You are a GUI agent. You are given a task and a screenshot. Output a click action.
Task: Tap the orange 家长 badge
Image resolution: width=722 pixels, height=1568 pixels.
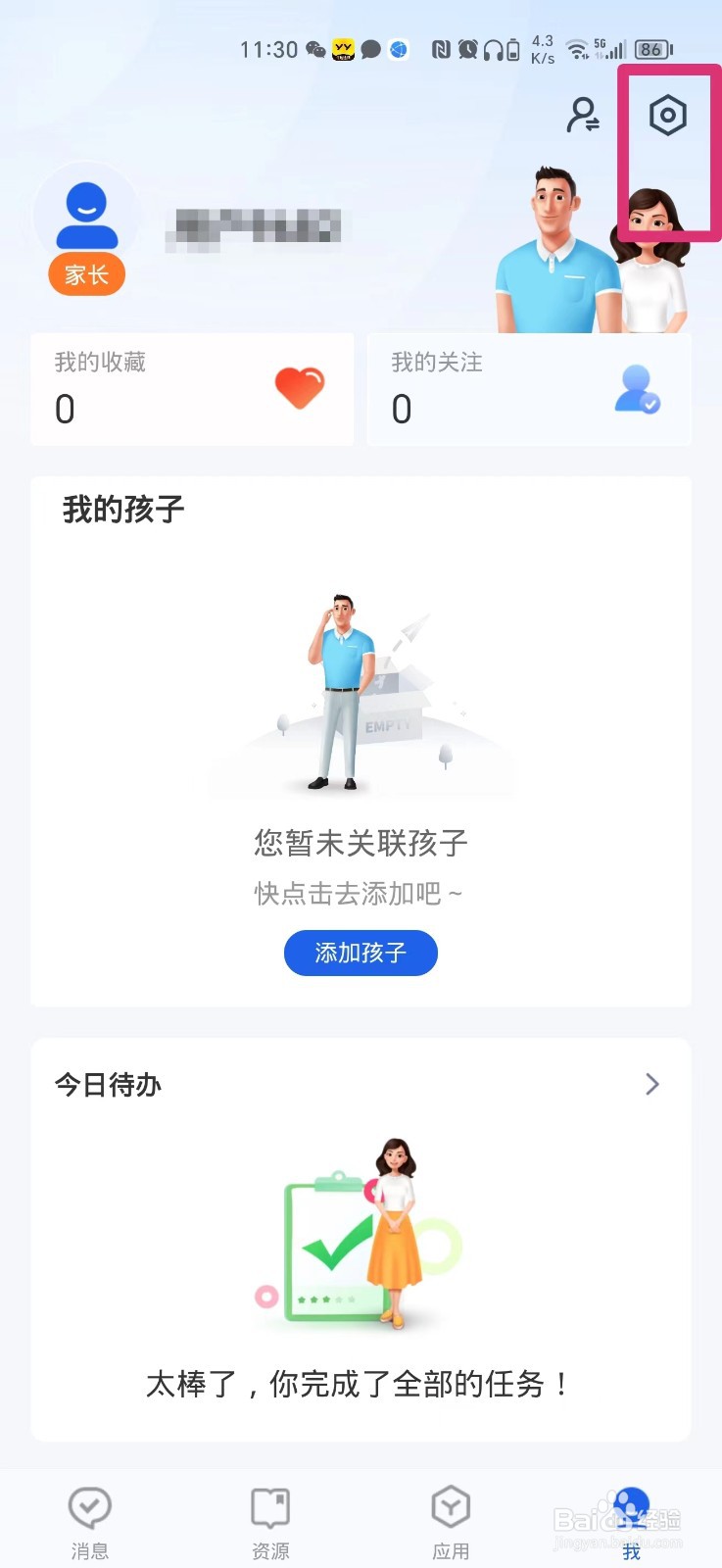click(86, 275)
